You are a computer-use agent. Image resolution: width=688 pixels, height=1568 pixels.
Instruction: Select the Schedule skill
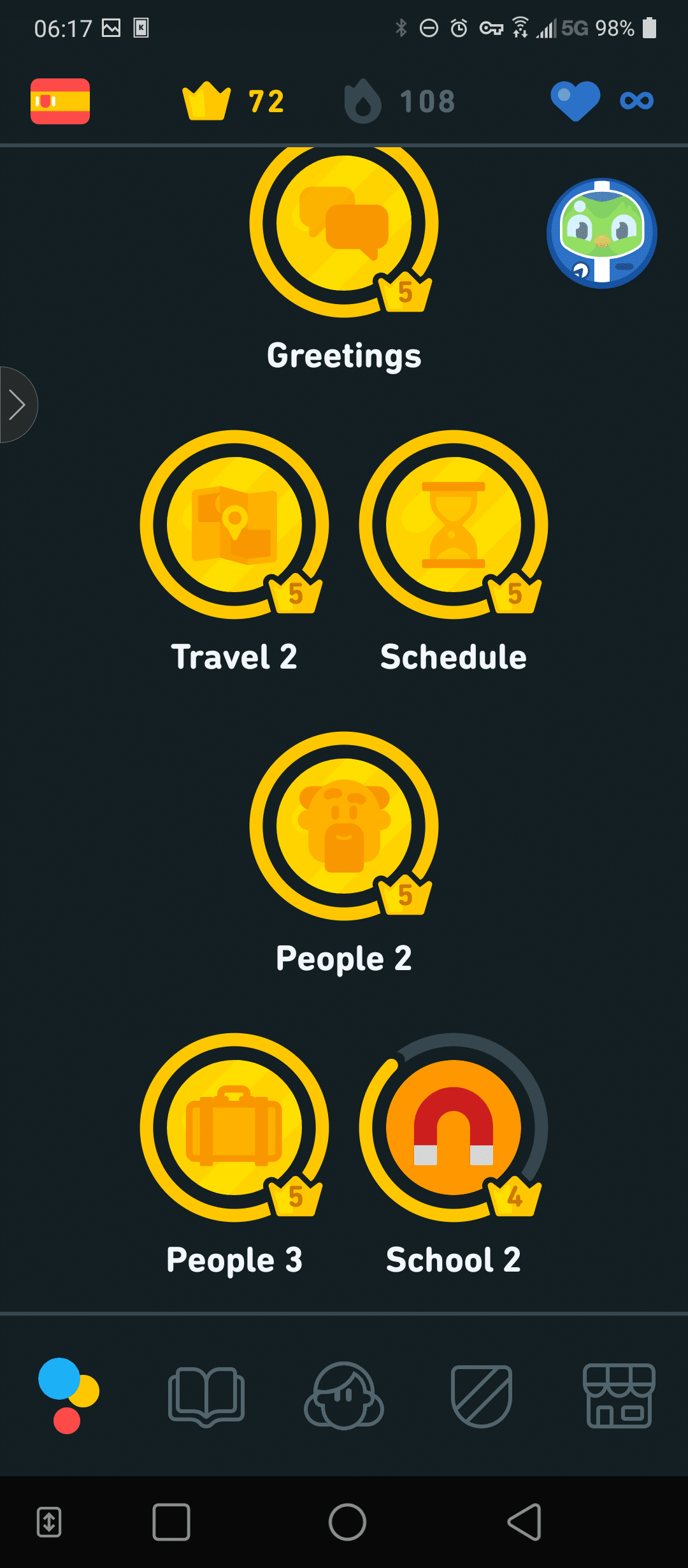[x=454, y=525]
